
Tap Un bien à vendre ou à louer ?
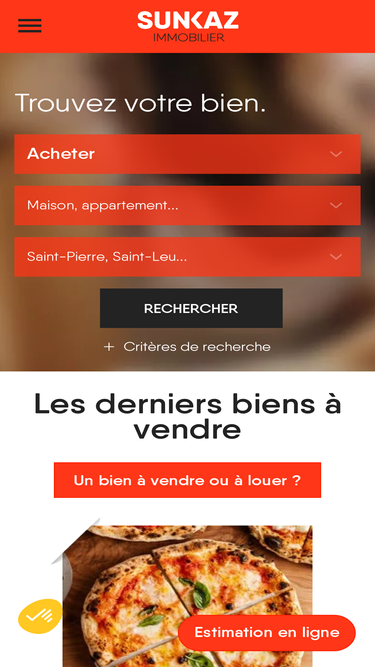(x=188, y=480)
